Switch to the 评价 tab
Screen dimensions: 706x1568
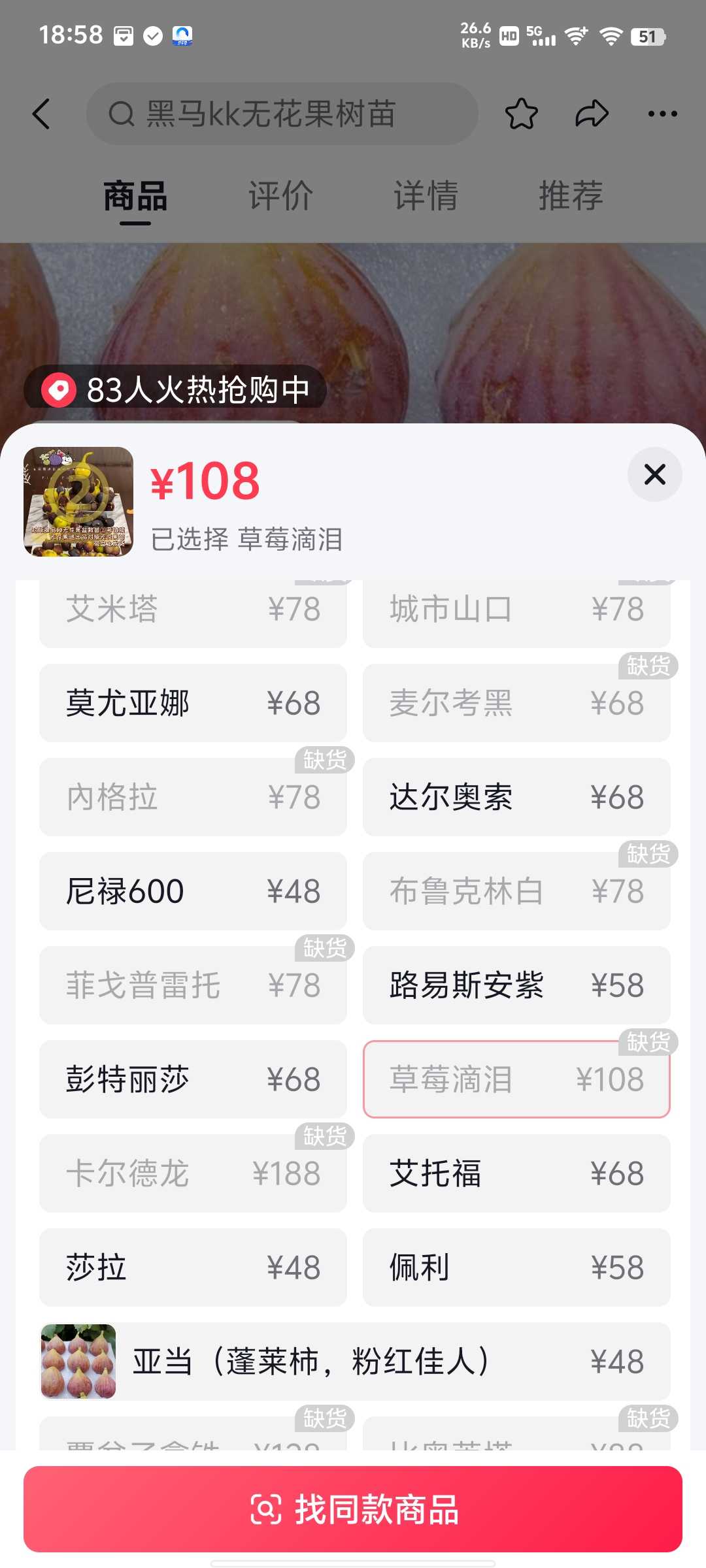281,196
